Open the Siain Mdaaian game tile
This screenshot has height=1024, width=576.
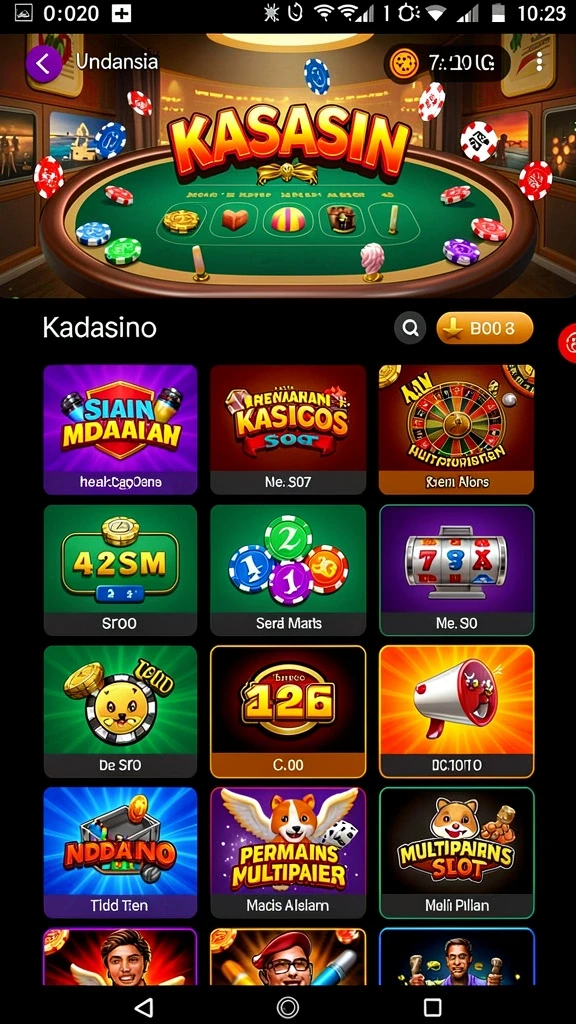[120, 429]
